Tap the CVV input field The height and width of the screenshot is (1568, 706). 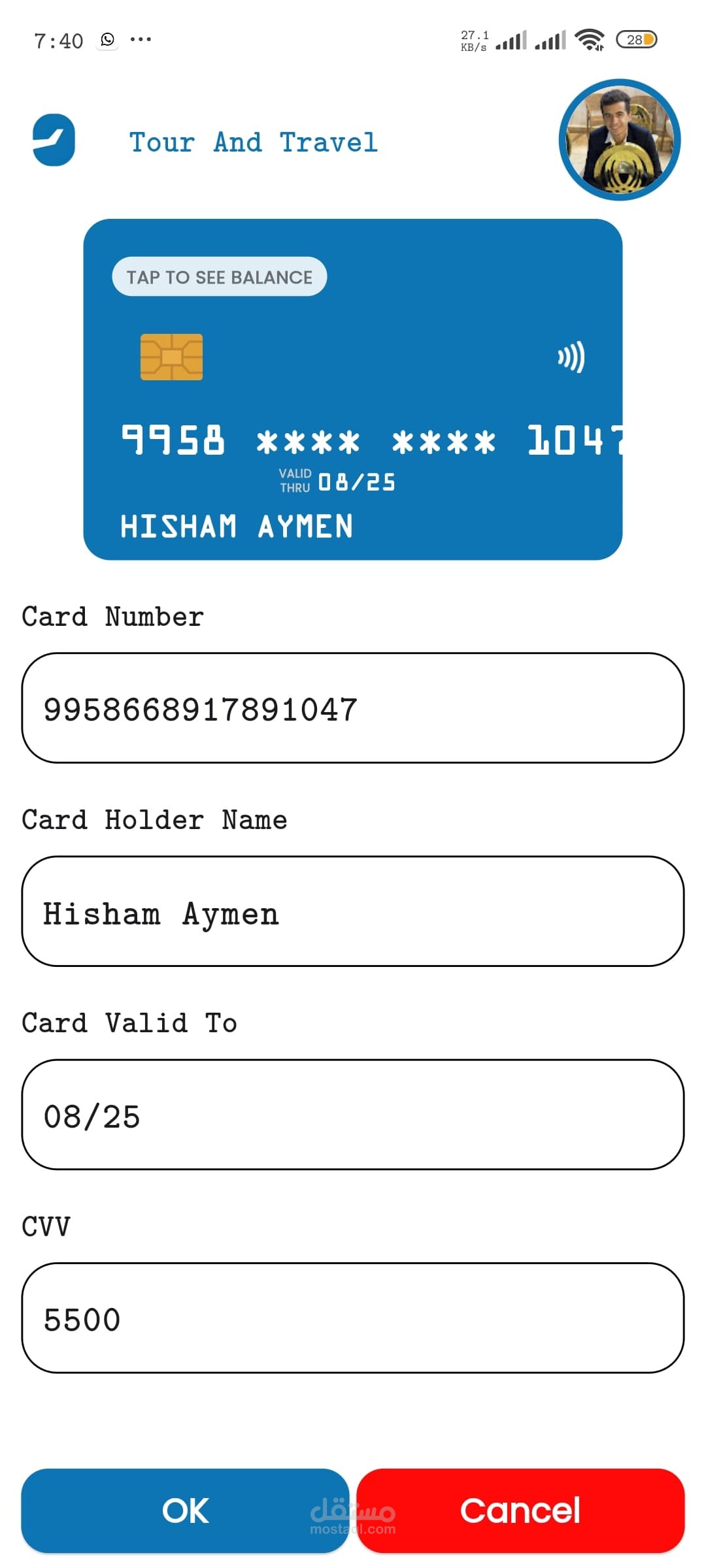coord(353,1318)
